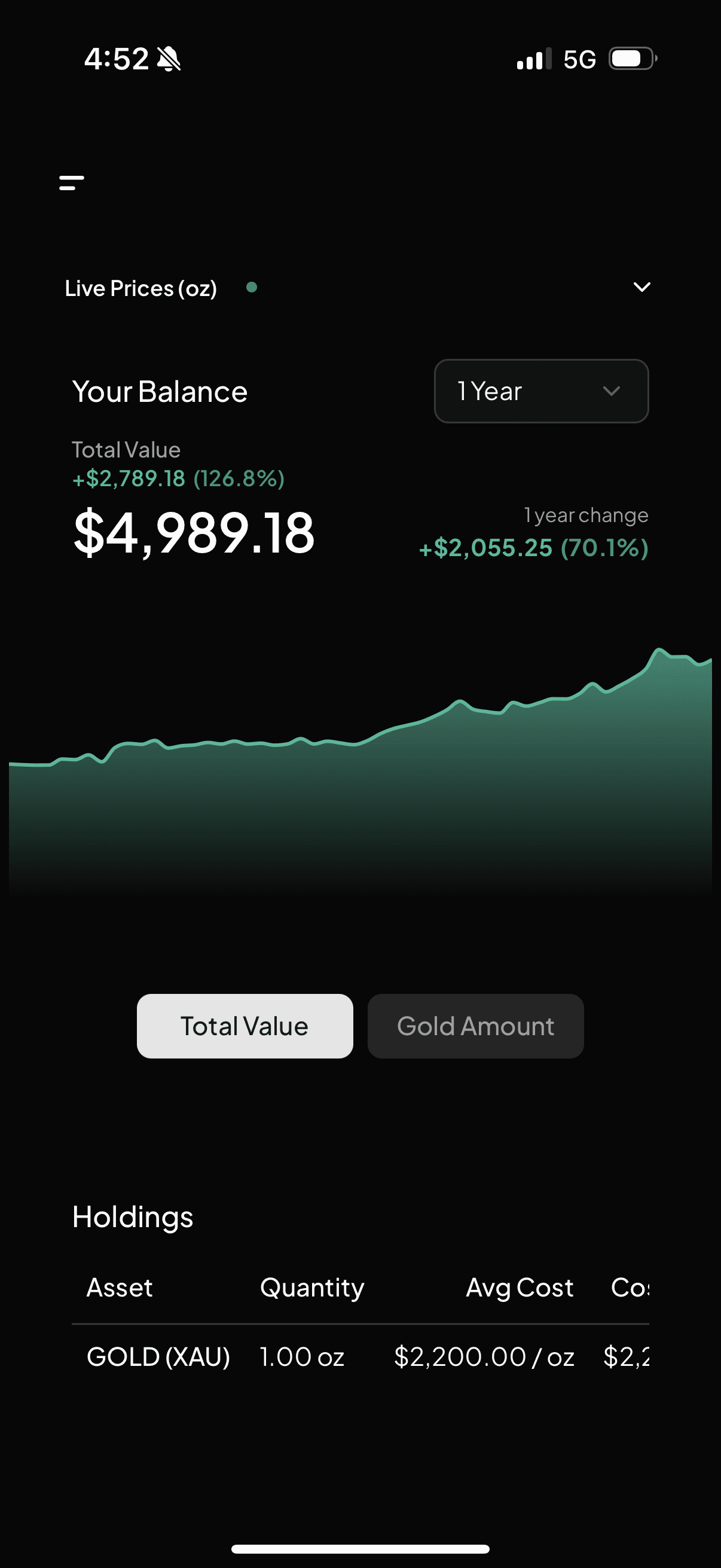Tap the clock showing 4:52
This screenshot has height=1568, width=721.
pos(117,59)
